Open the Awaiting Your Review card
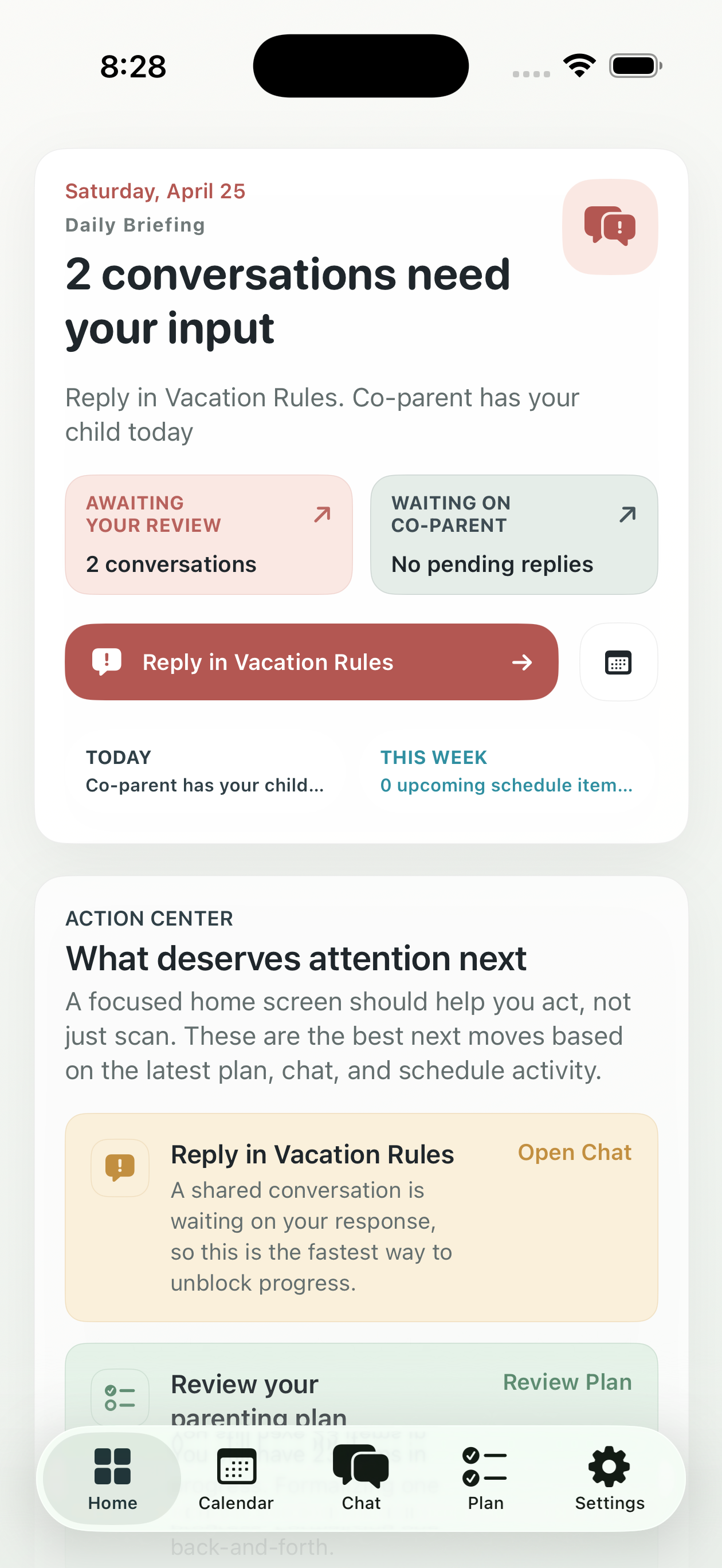This screenshot has width=722, height=1568. coord(208,534)
